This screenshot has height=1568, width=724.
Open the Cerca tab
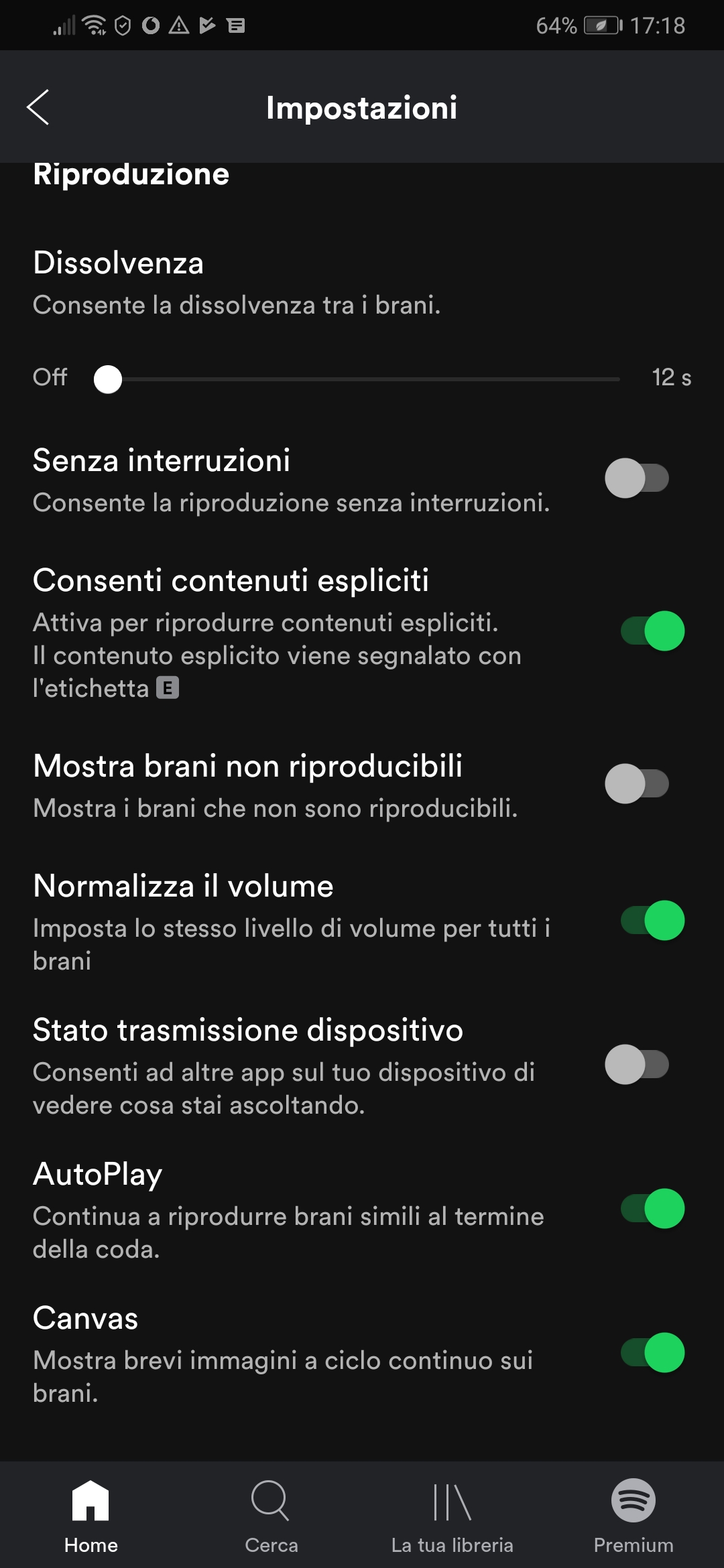pos(271,1516)
